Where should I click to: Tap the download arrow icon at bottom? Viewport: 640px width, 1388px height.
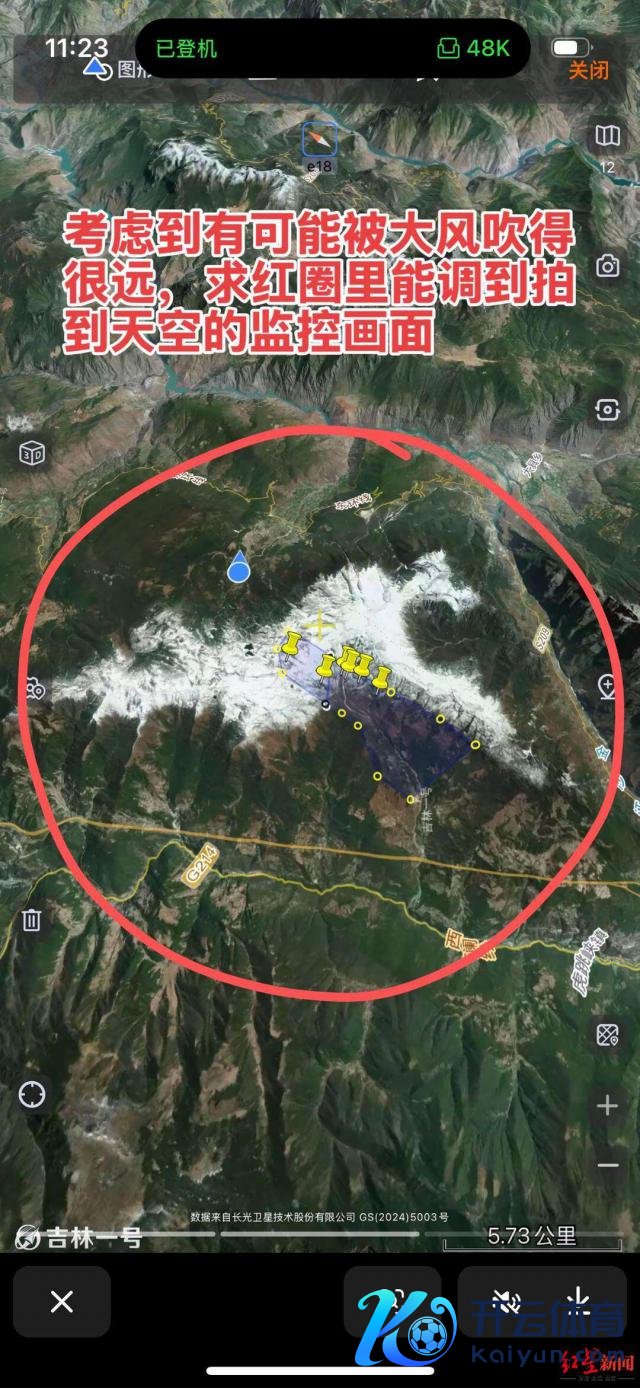coord(578,1300)
